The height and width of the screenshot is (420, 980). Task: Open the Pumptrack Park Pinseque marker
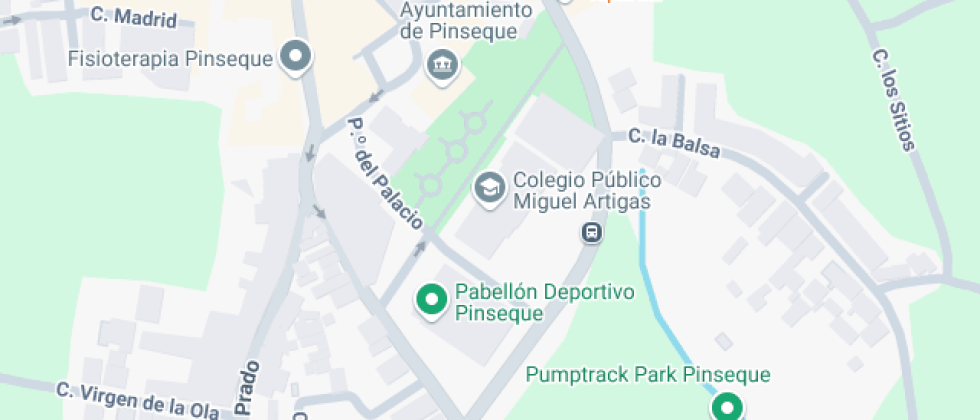[x=725, y=407]
